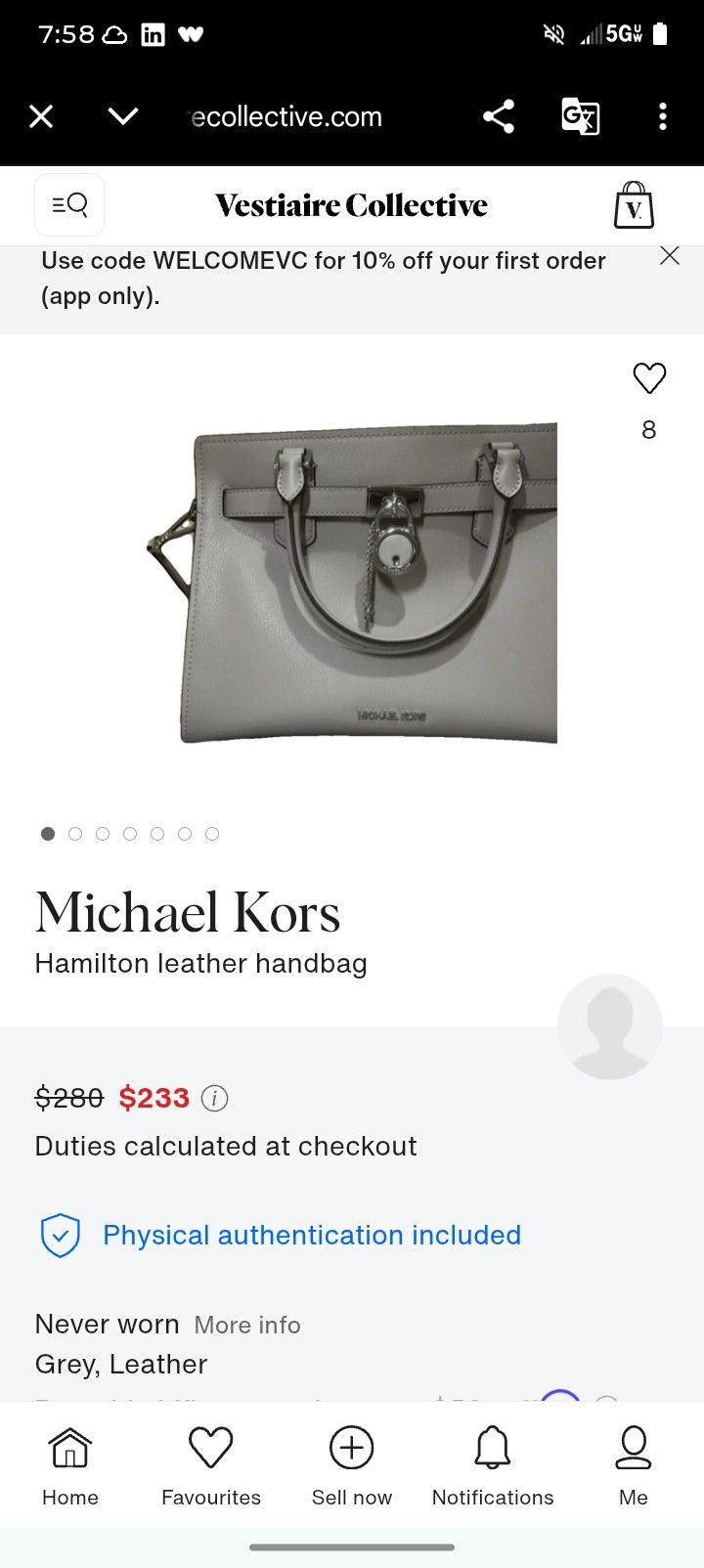
Task: Tap the physical authentication shield icon
Action: [60, 1235]
